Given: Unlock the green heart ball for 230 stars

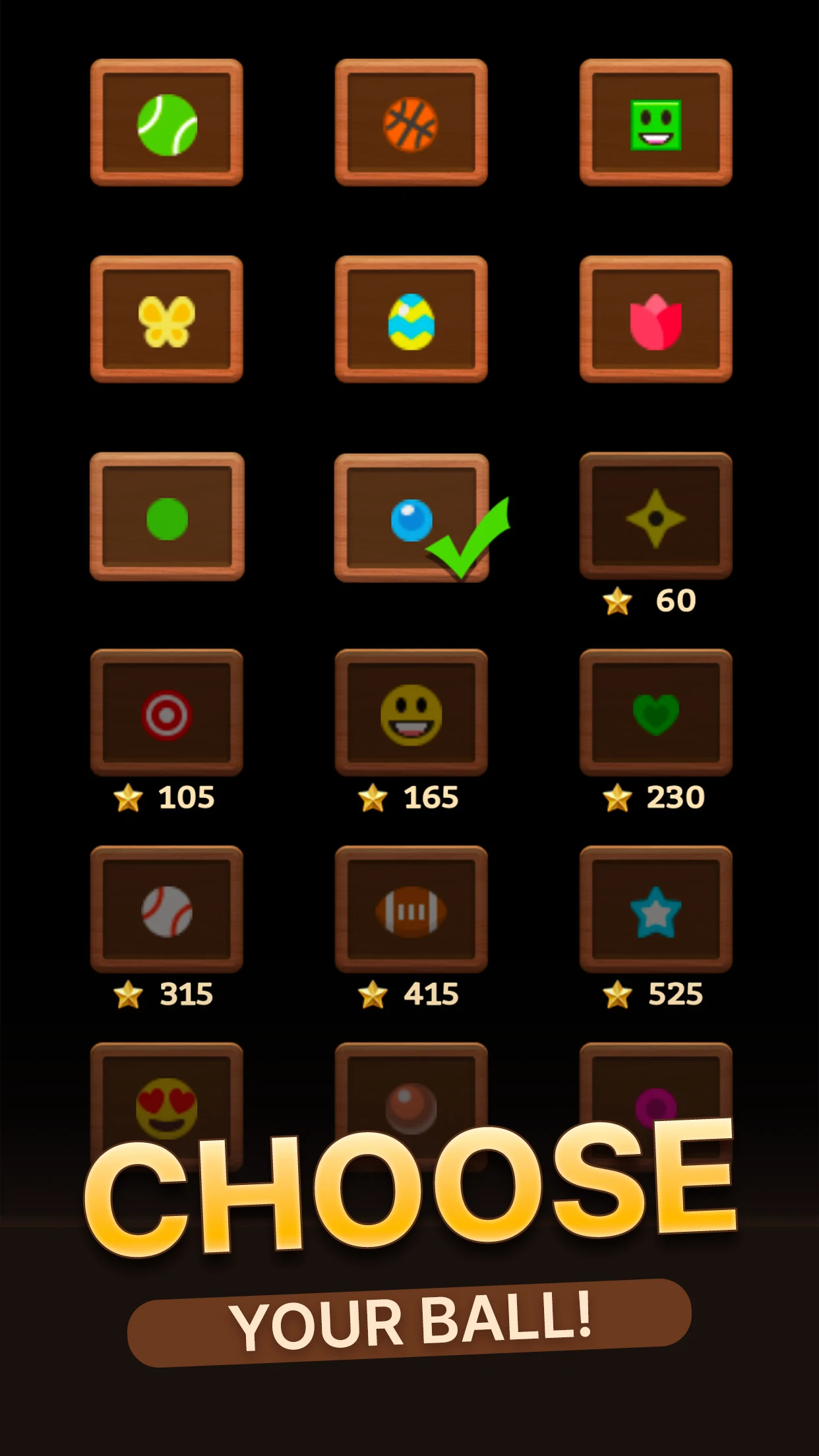Looking at the screenshot, I should [x=655, y=713].
